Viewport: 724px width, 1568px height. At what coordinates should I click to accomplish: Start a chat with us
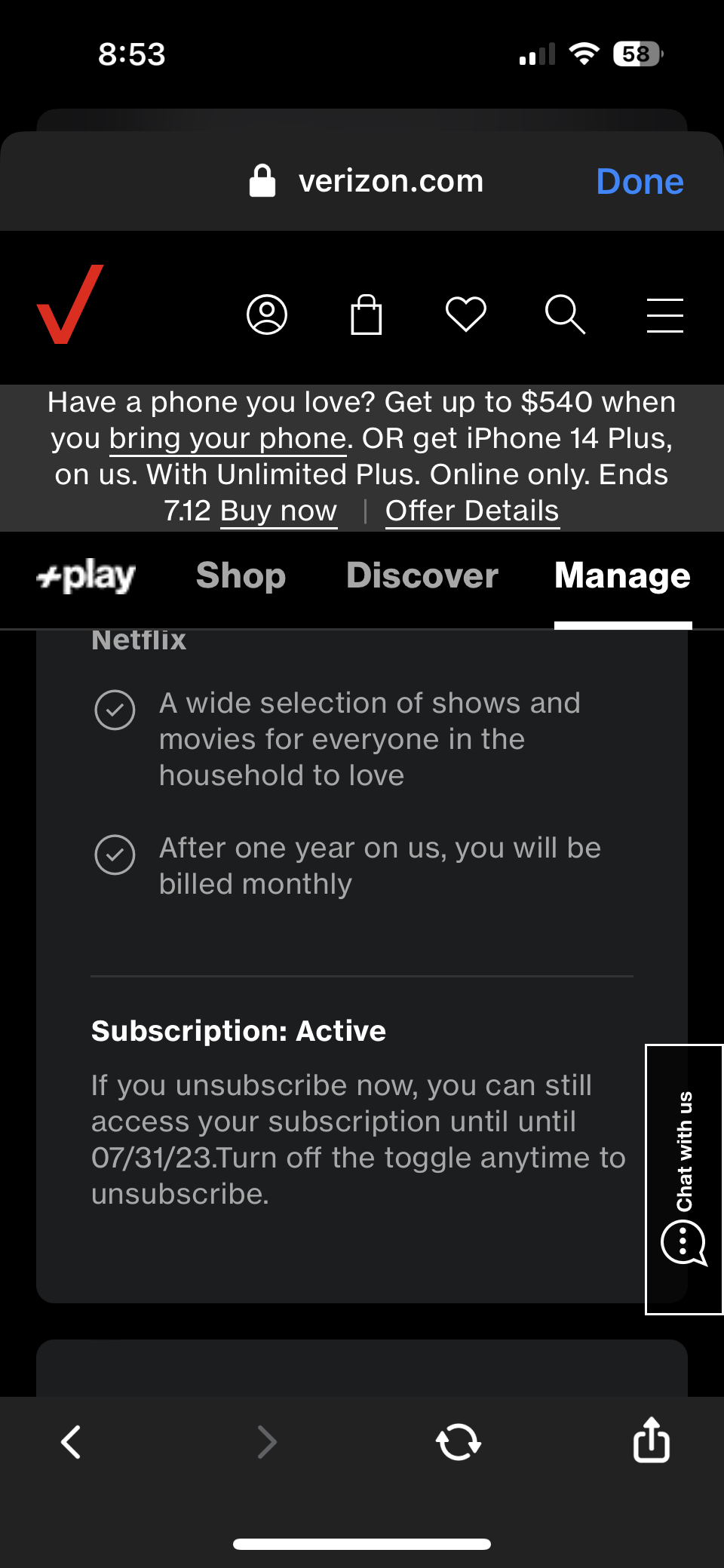point(684,1179)
